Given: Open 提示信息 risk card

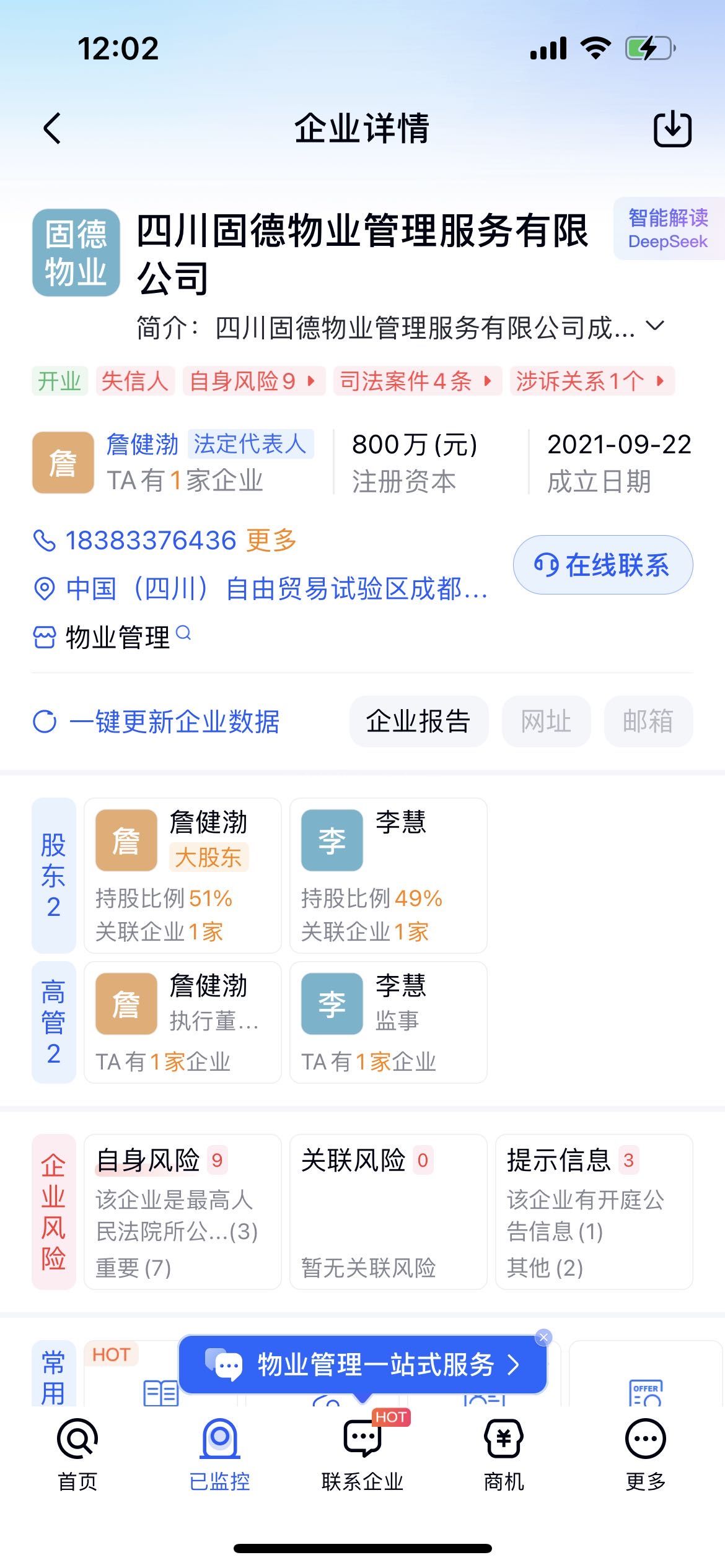Looking at the screenshot, I should [x=593, y=1212].
